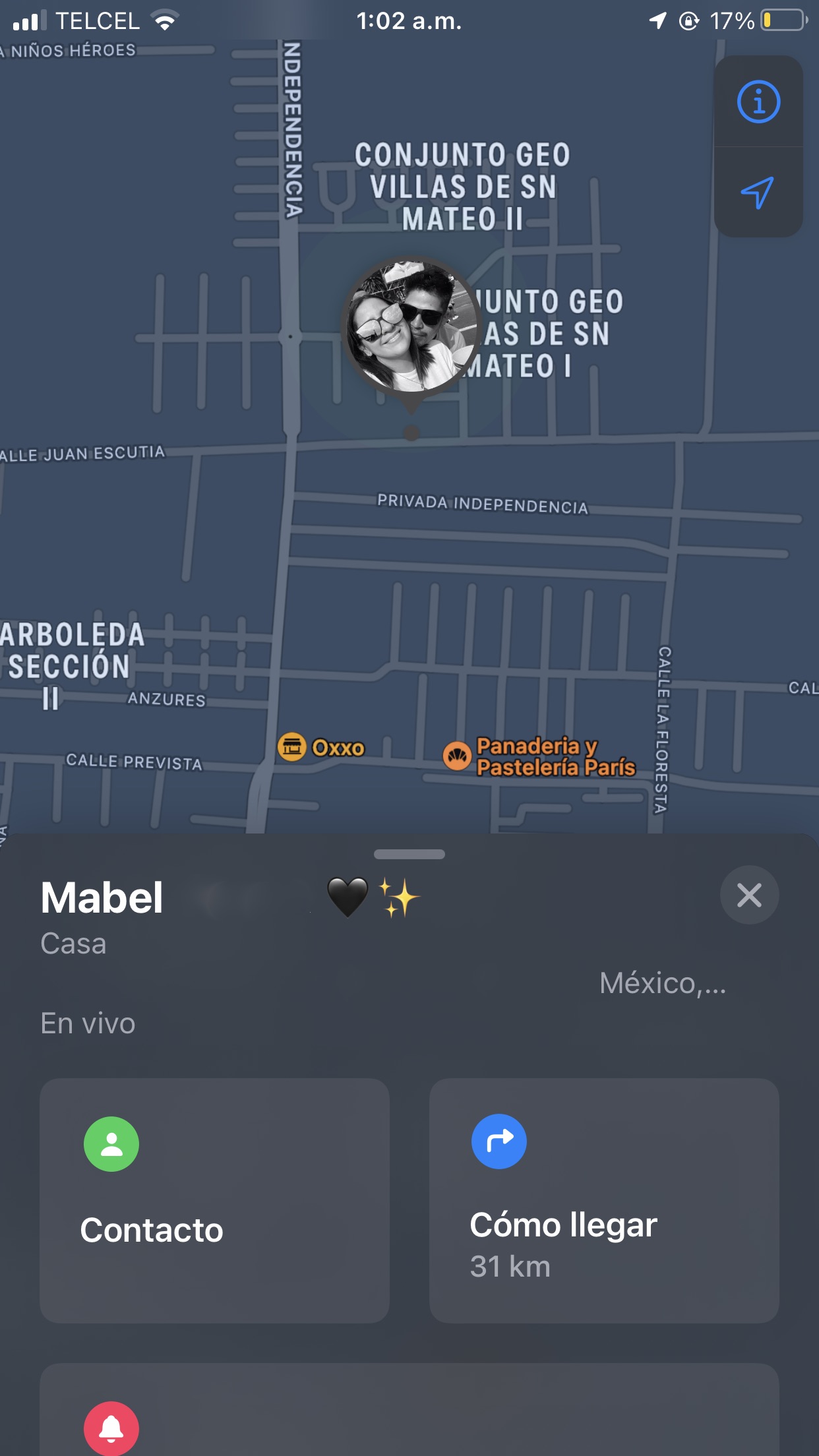Close Mabel's location card
This screenshot has width=819, height=1456.
coord(749,895)
